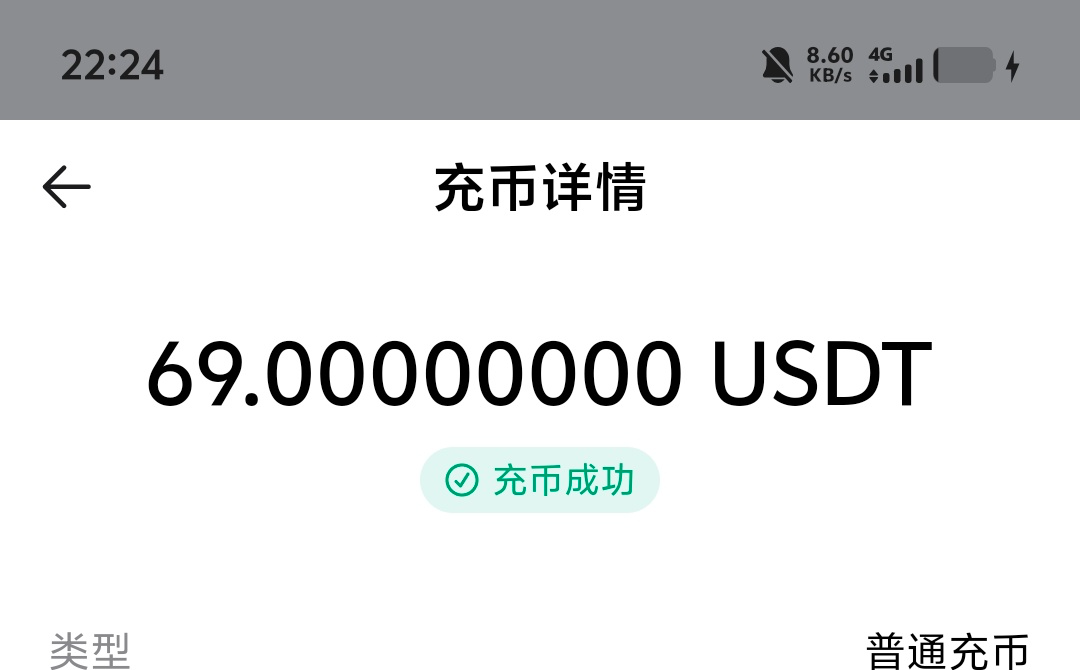Screen dimensions: 1080x670
Task: Go back from the deposit details page
Action: (67, 187)
